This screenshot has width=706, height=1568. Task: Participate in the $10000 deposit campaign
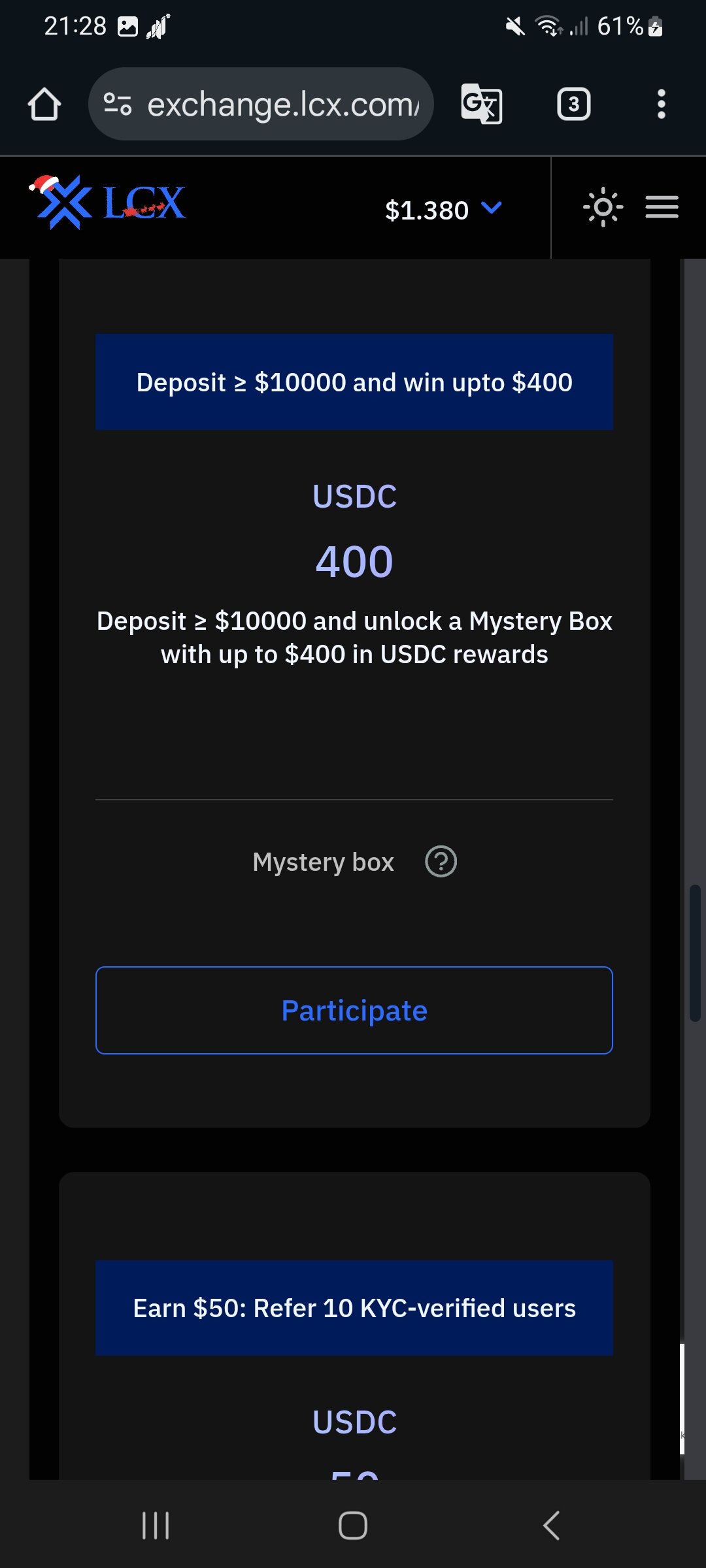tap(354, 1010)
